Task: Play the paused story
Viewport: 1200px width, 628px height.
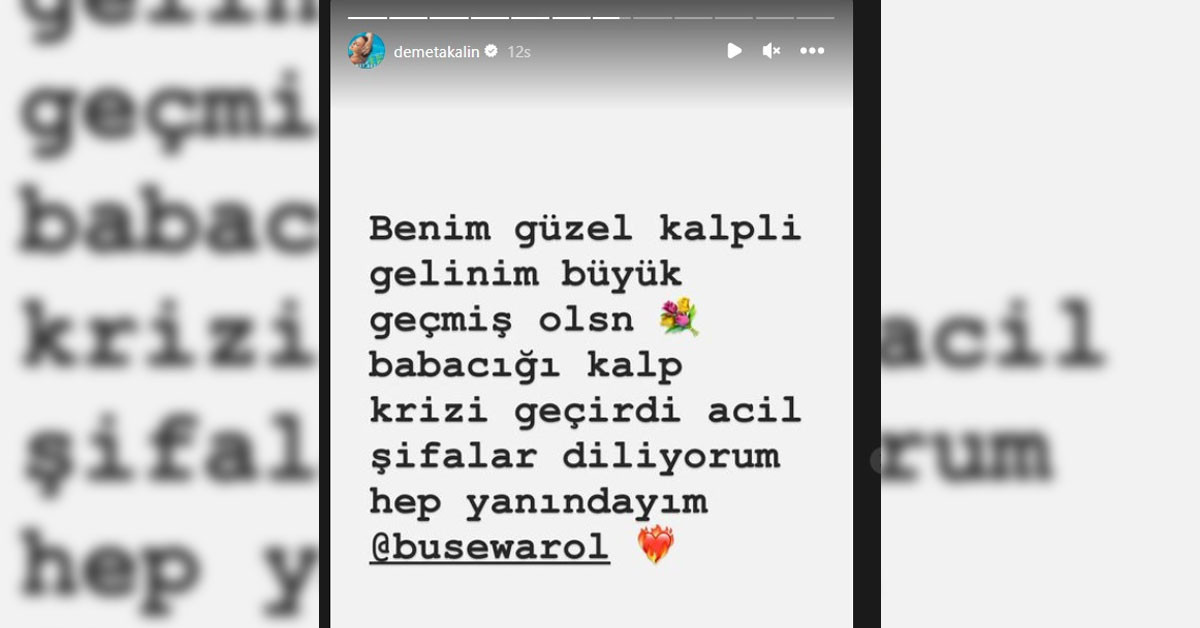Action: click(x=734, y=51)
